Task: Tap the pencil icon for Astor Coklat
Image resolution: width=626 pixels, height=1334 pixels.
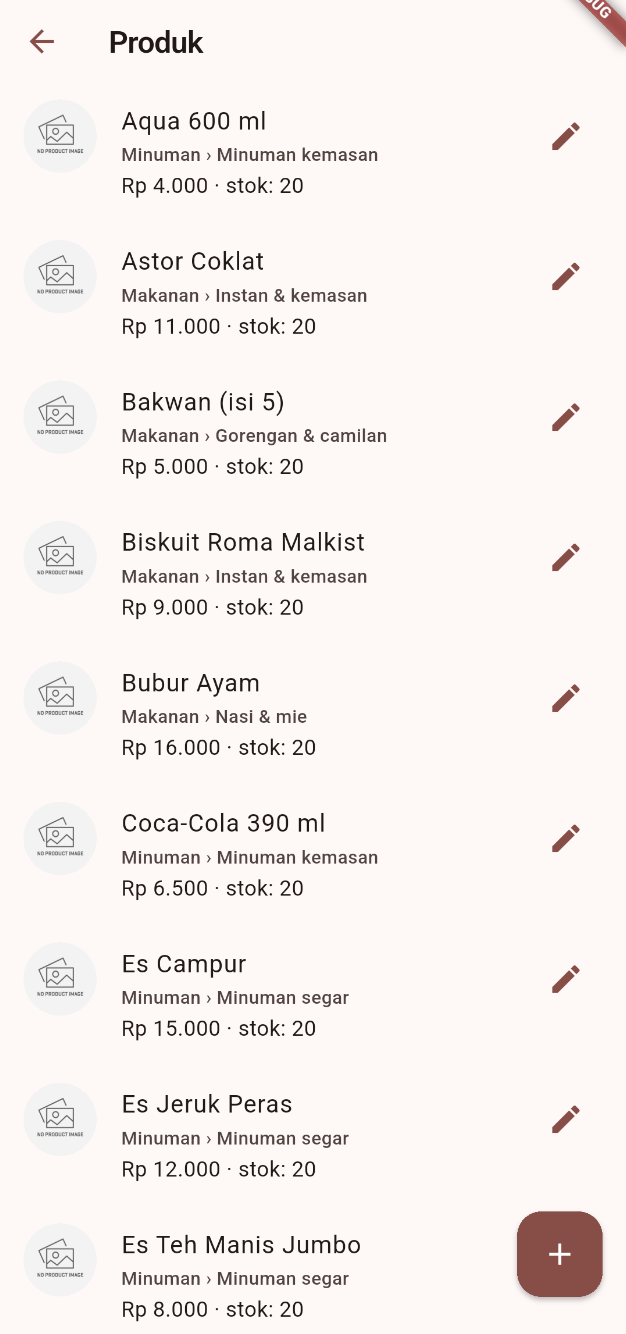Action: point(565,277)
